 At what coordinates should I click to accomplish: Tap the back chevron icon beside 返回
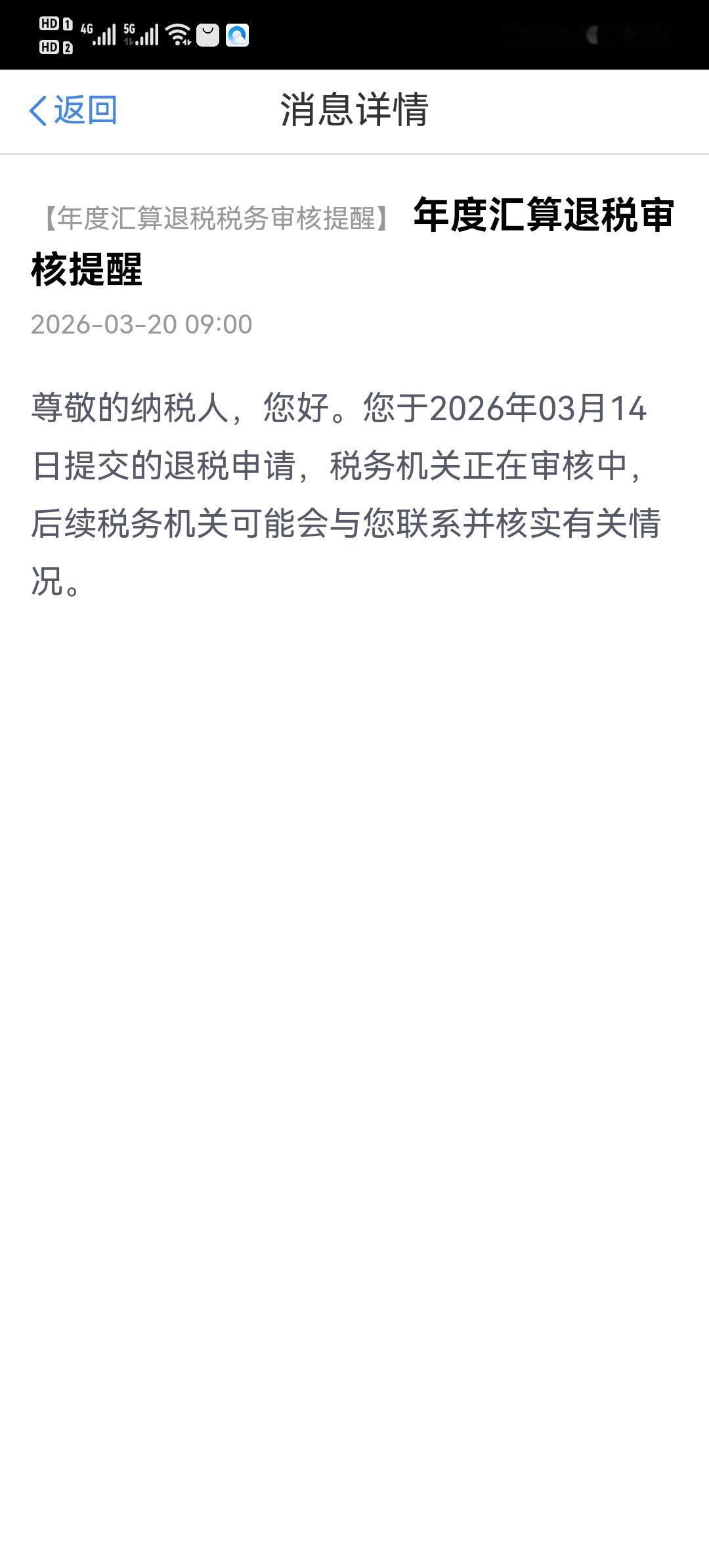click(37, 109)
